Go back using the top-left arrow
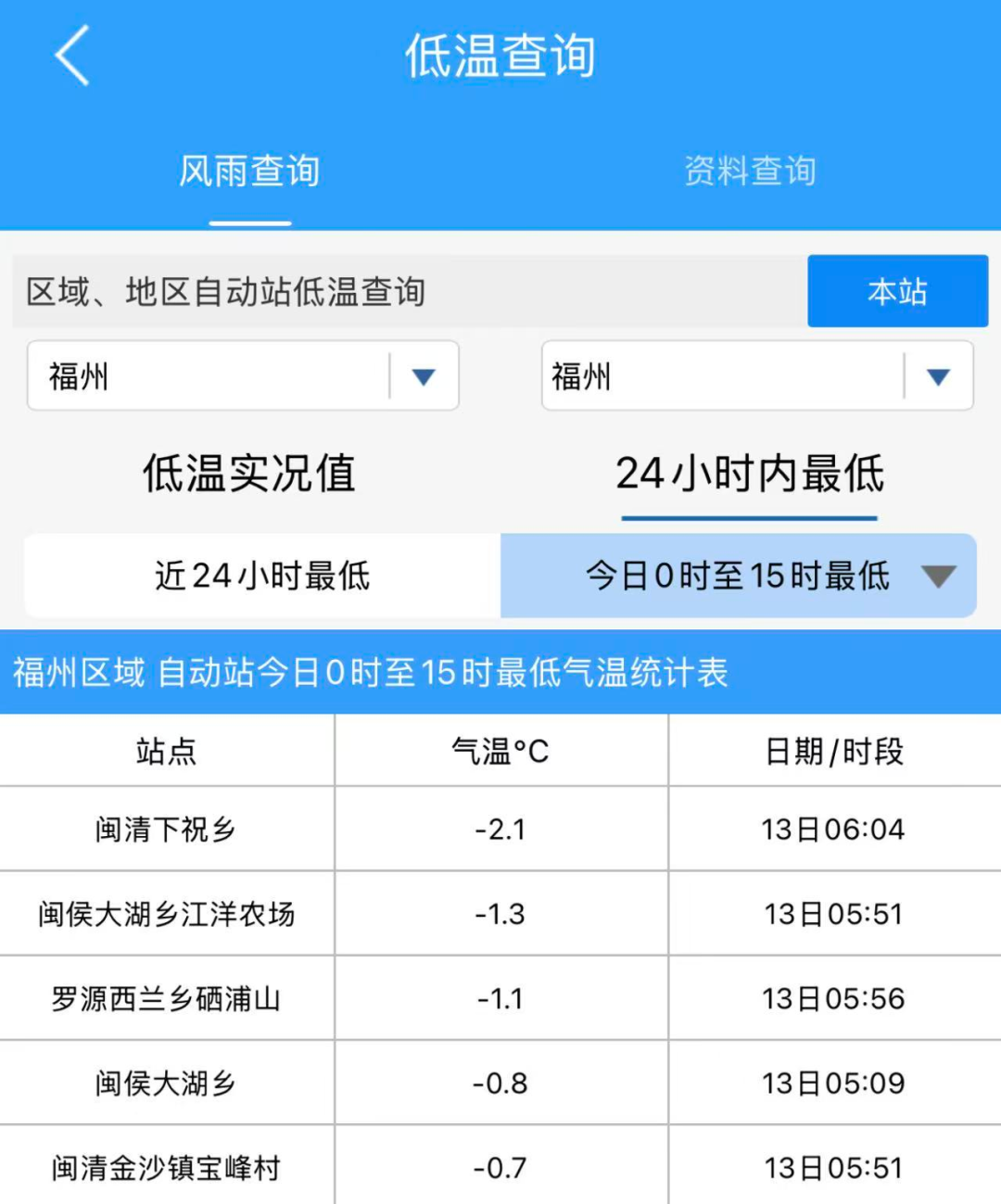The image size is (1001, 1204). point(72,56)
